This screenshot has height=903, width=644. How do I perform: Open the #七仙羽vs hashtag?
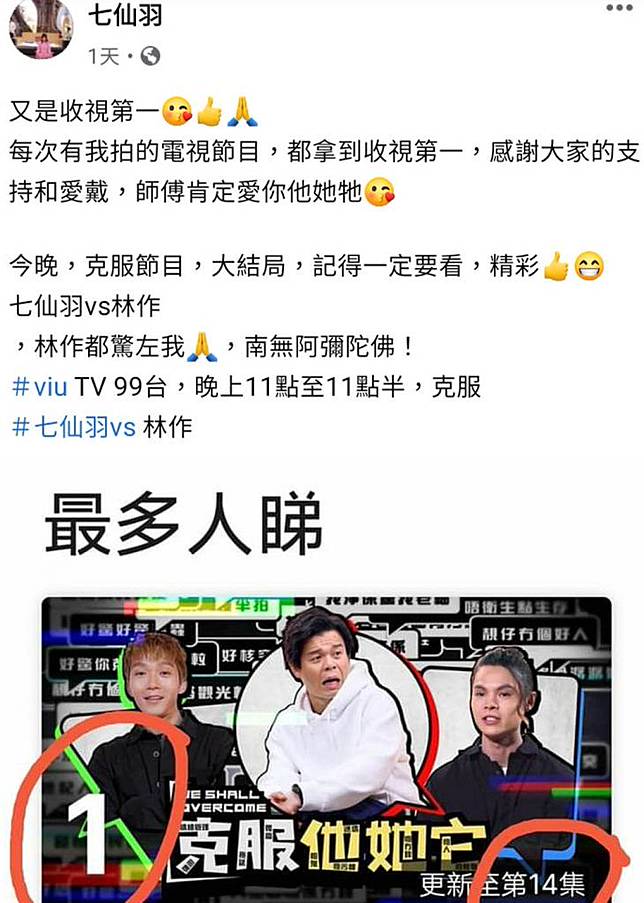[72, 427]
